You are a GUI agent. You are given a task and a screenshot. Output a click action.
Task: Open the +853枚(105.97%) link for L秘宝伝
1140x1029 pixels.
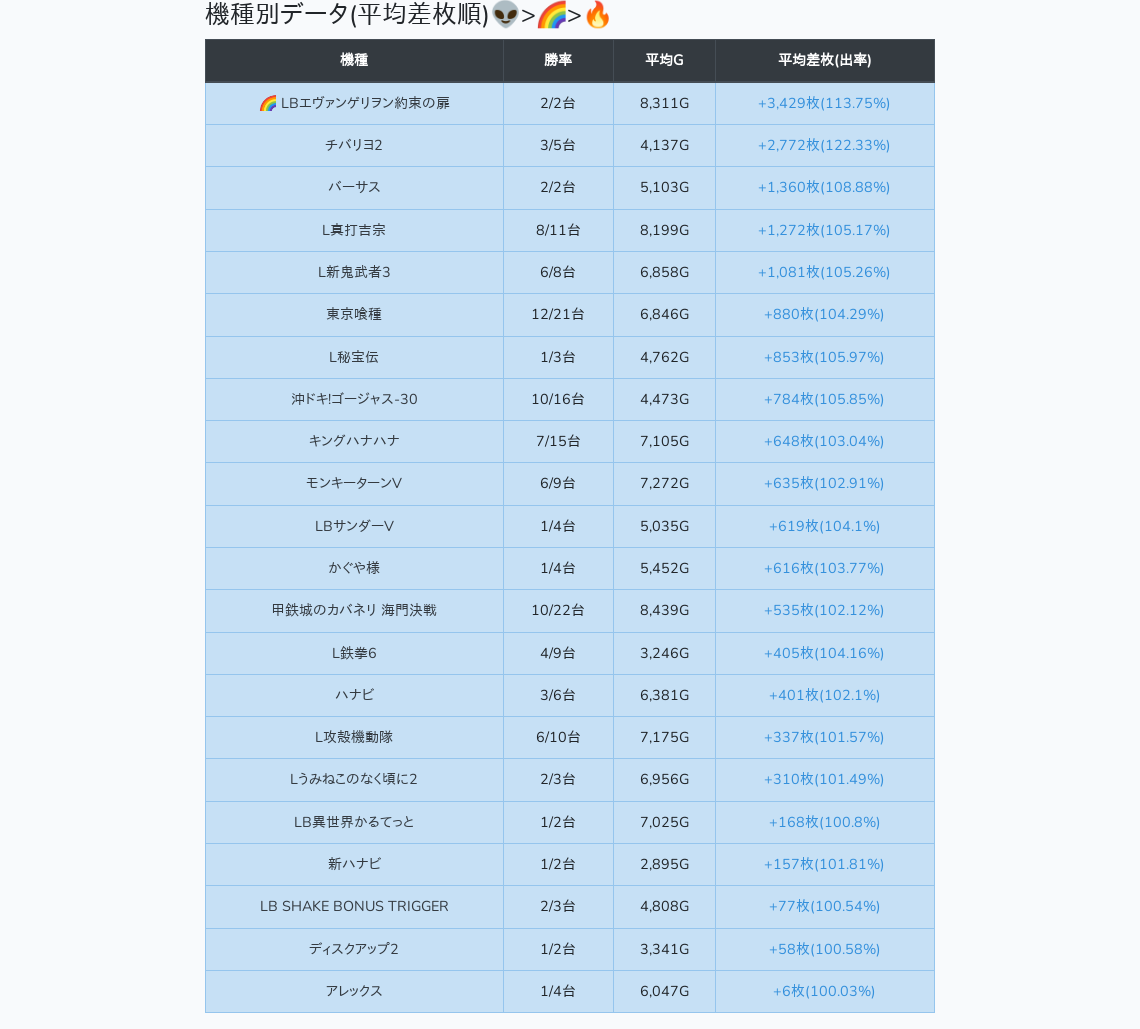point(823,357)
